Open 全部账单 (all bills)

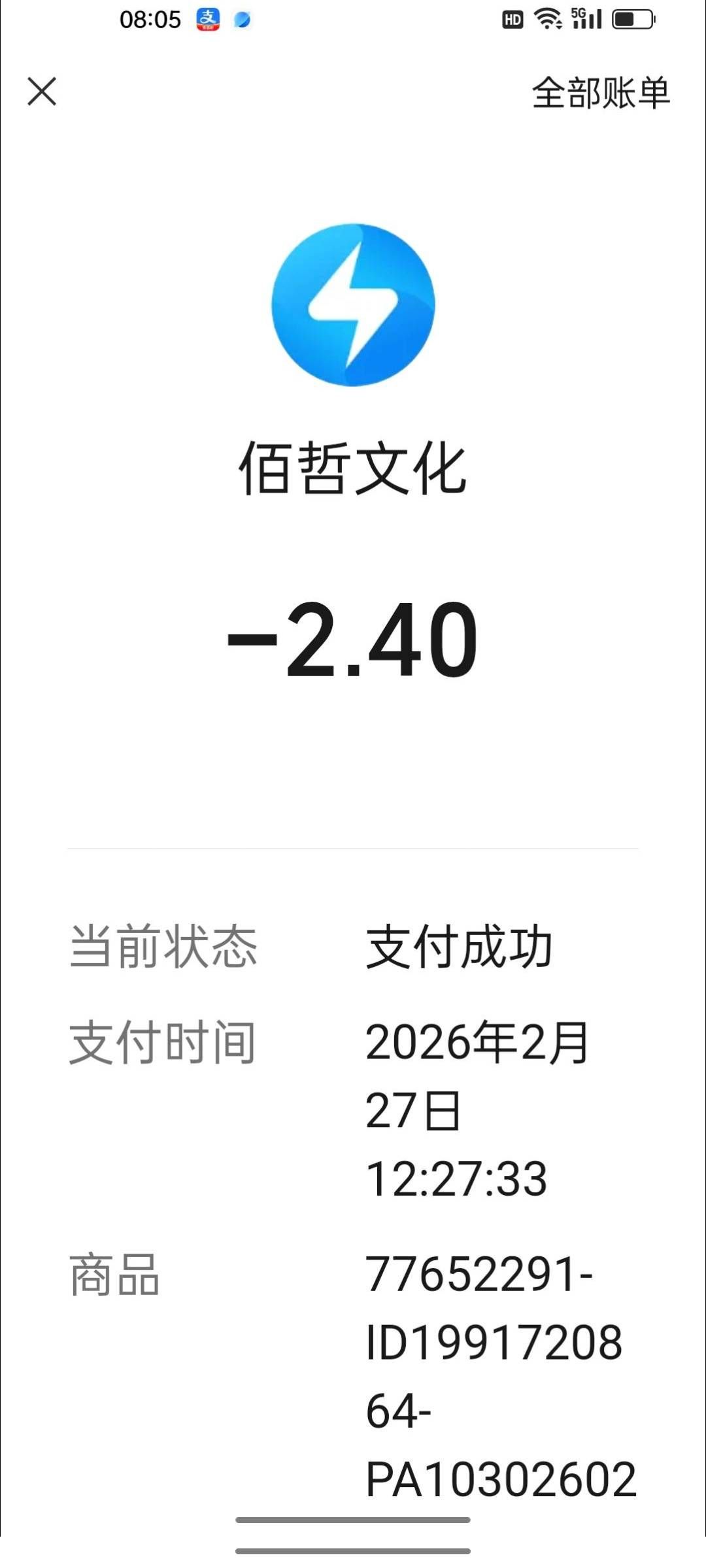coord(601,93)
